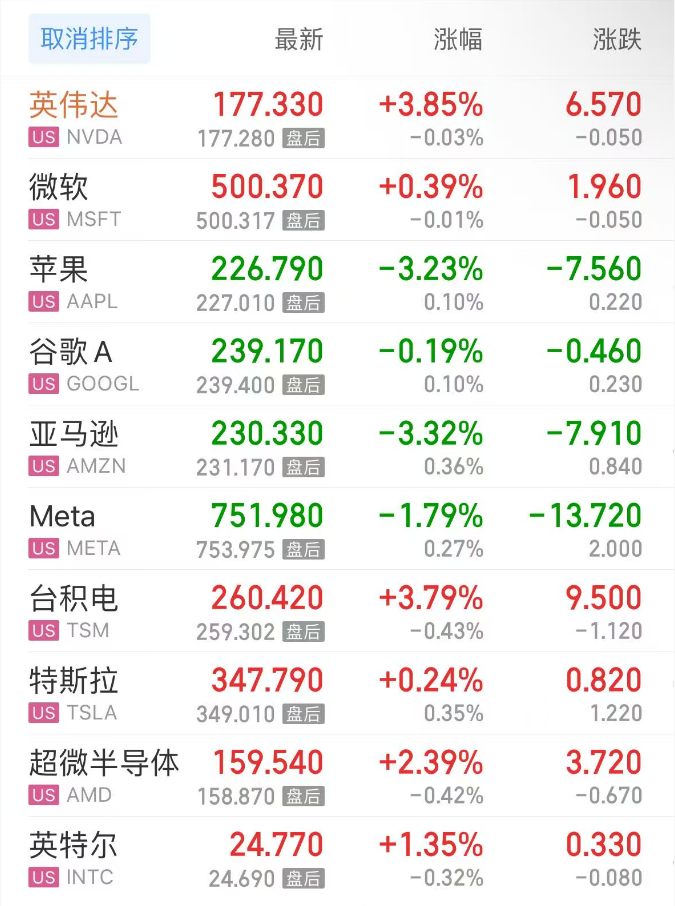This screenshot has height=906, width=675.
Task: Sort by 涨跌 column header
Action: tap(617, 39)
